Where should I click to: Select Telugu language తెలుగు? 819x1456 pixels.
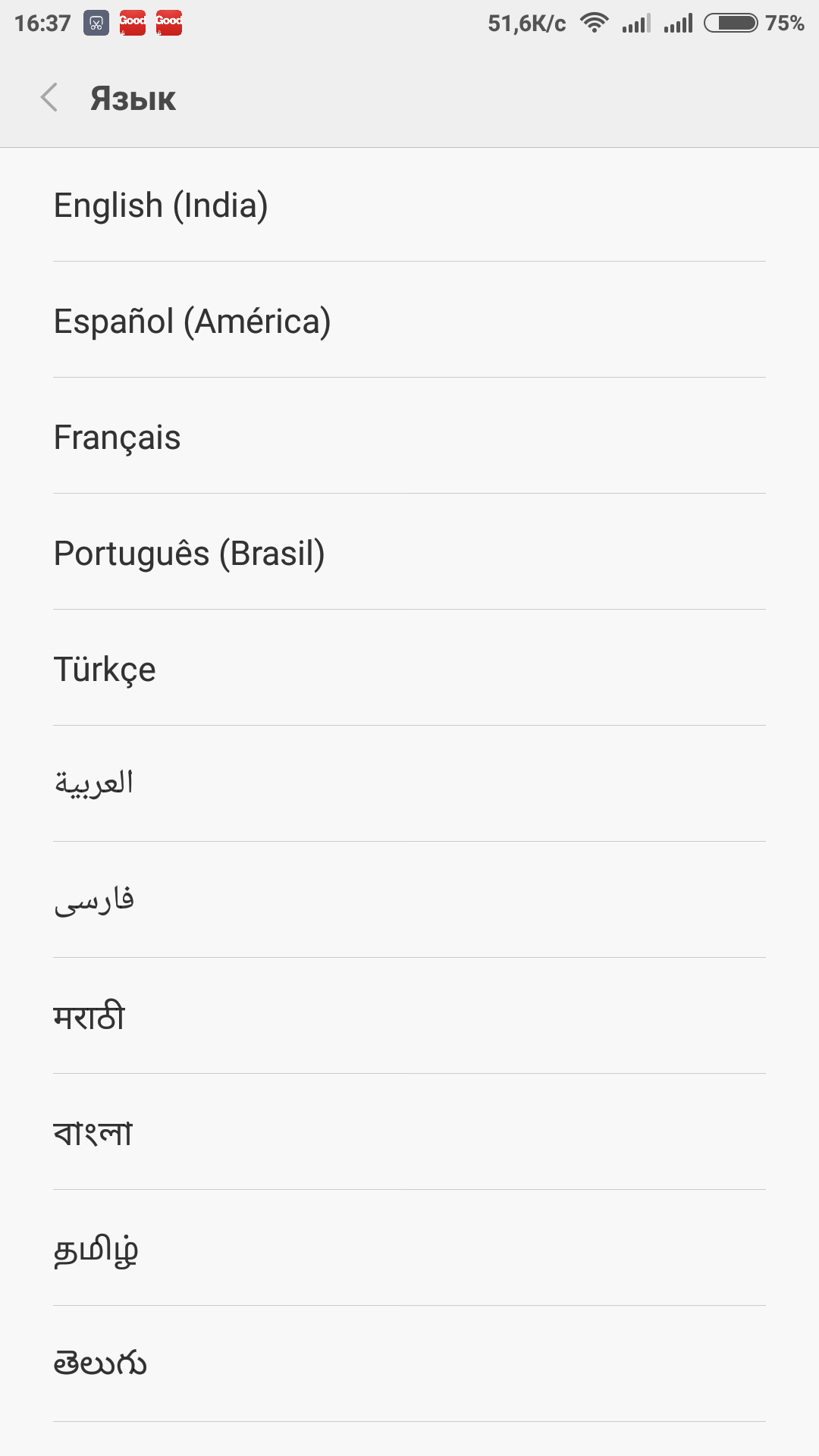(x=409, y=1364)
